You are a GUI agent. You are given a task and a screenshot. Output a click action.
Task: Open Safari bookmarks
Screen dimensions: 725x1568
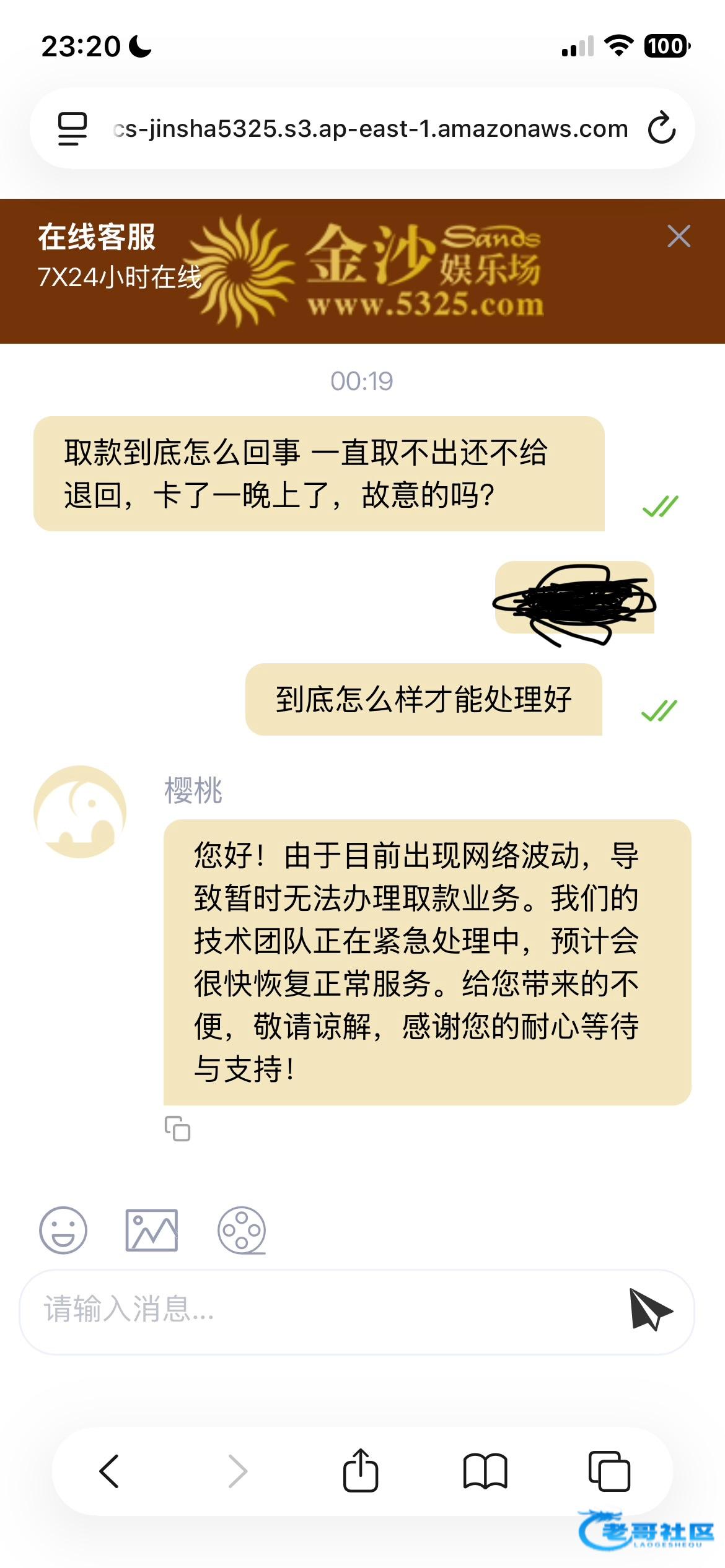click(x=485, y=1471)
